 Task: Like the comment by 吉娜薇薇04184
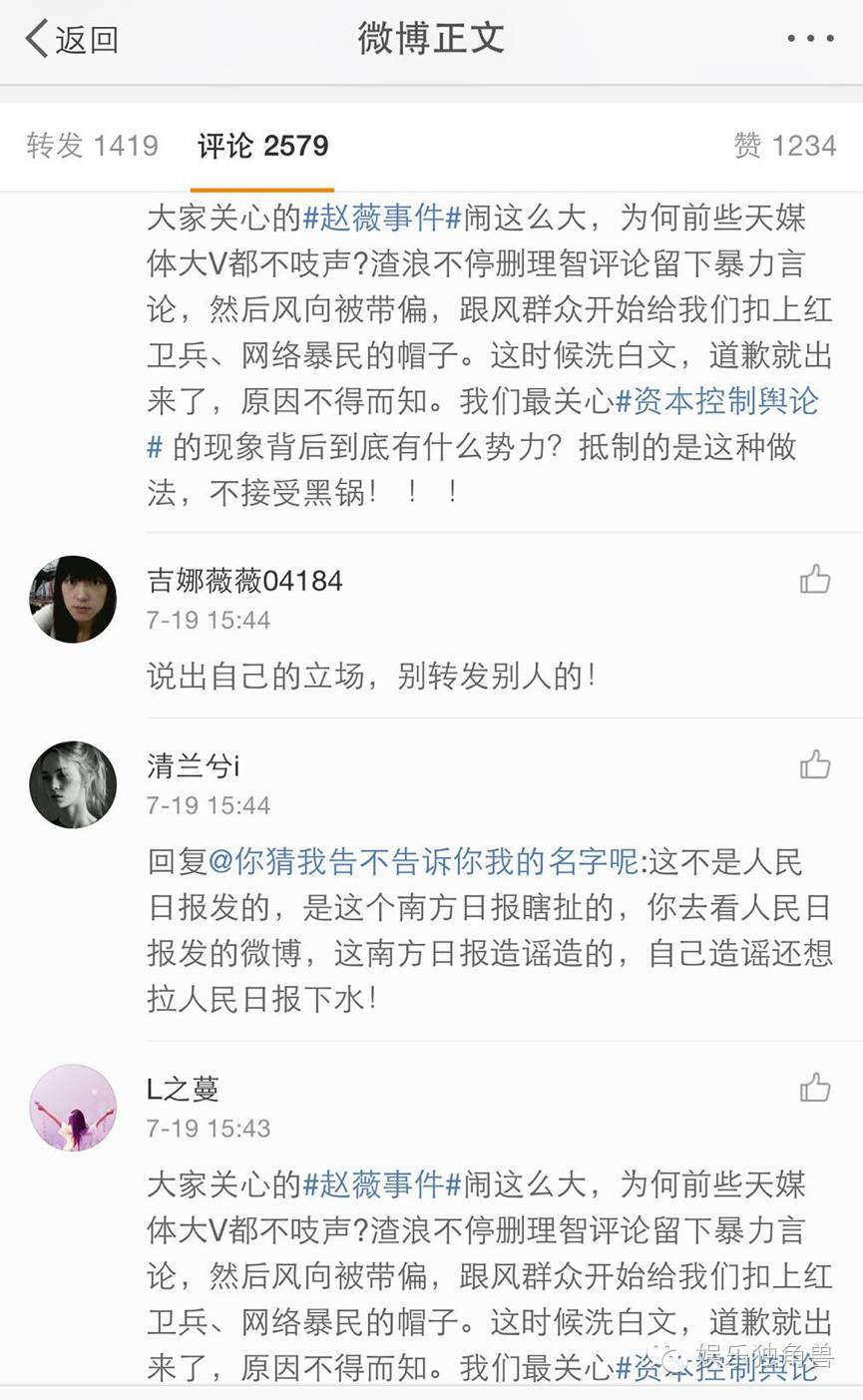814,580
